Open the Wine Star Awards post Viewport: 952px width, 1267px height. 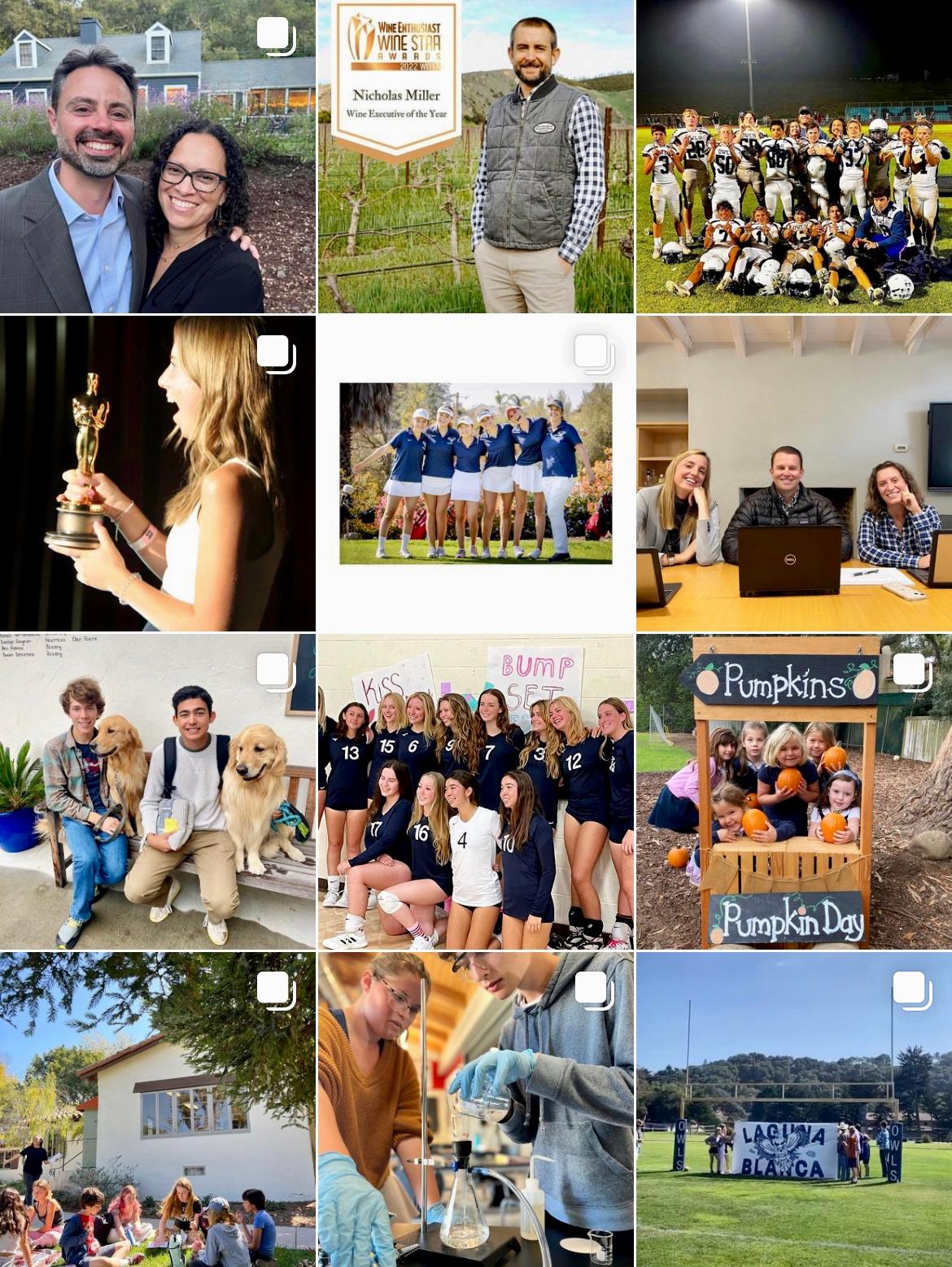coord(475,156)
